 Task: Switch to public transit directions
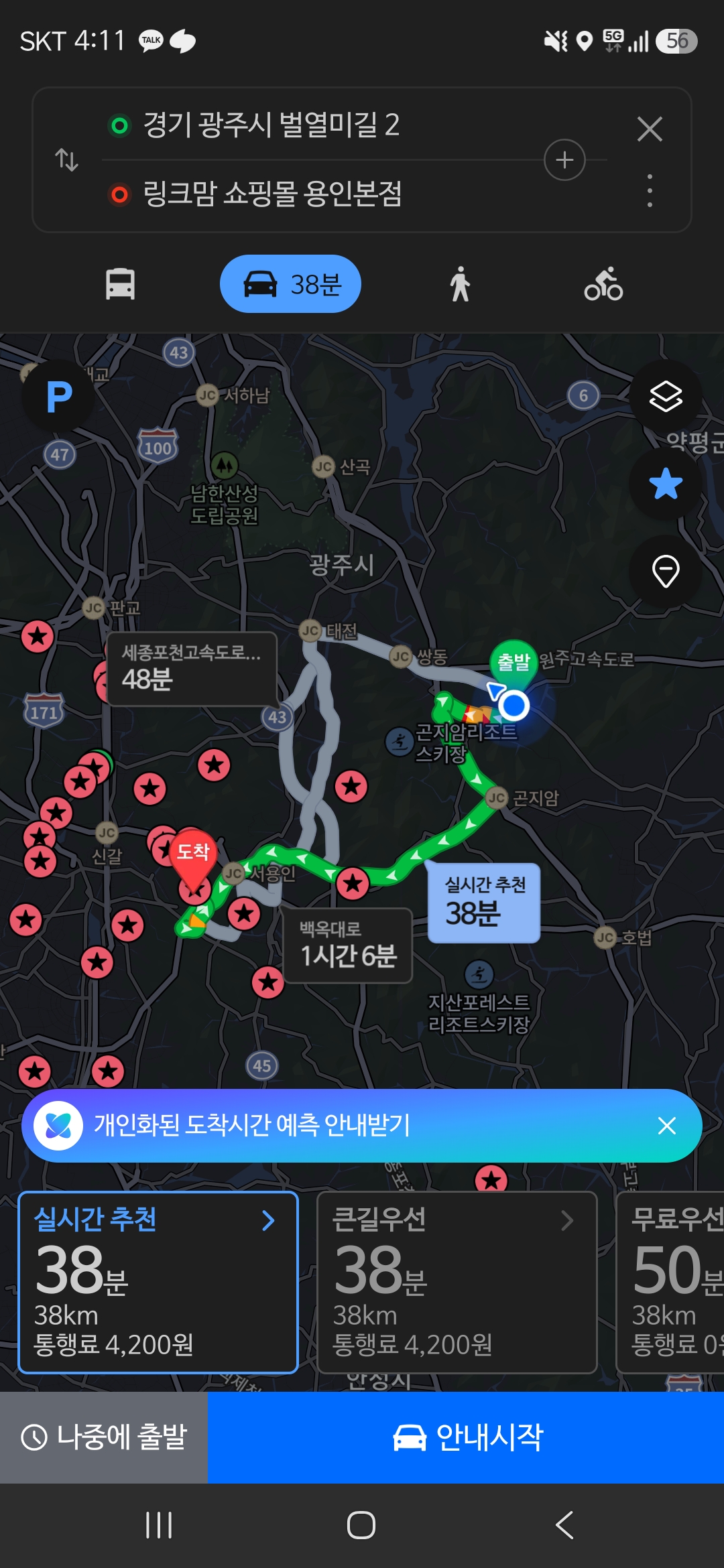120,284
